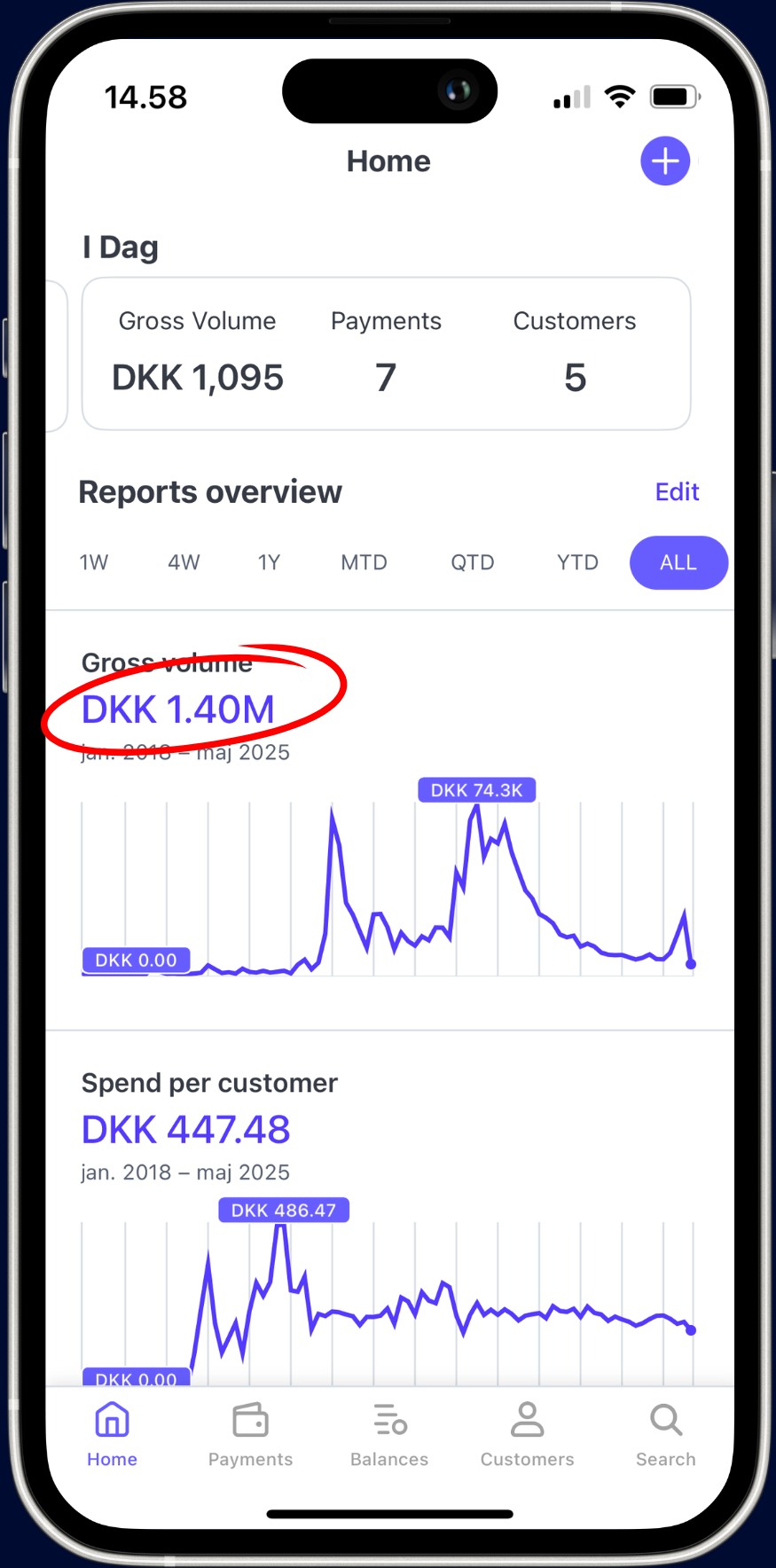The image size is (776, 1568).
Task: Open today's Gross Volume summary card
Action: (x=386, y=354)
